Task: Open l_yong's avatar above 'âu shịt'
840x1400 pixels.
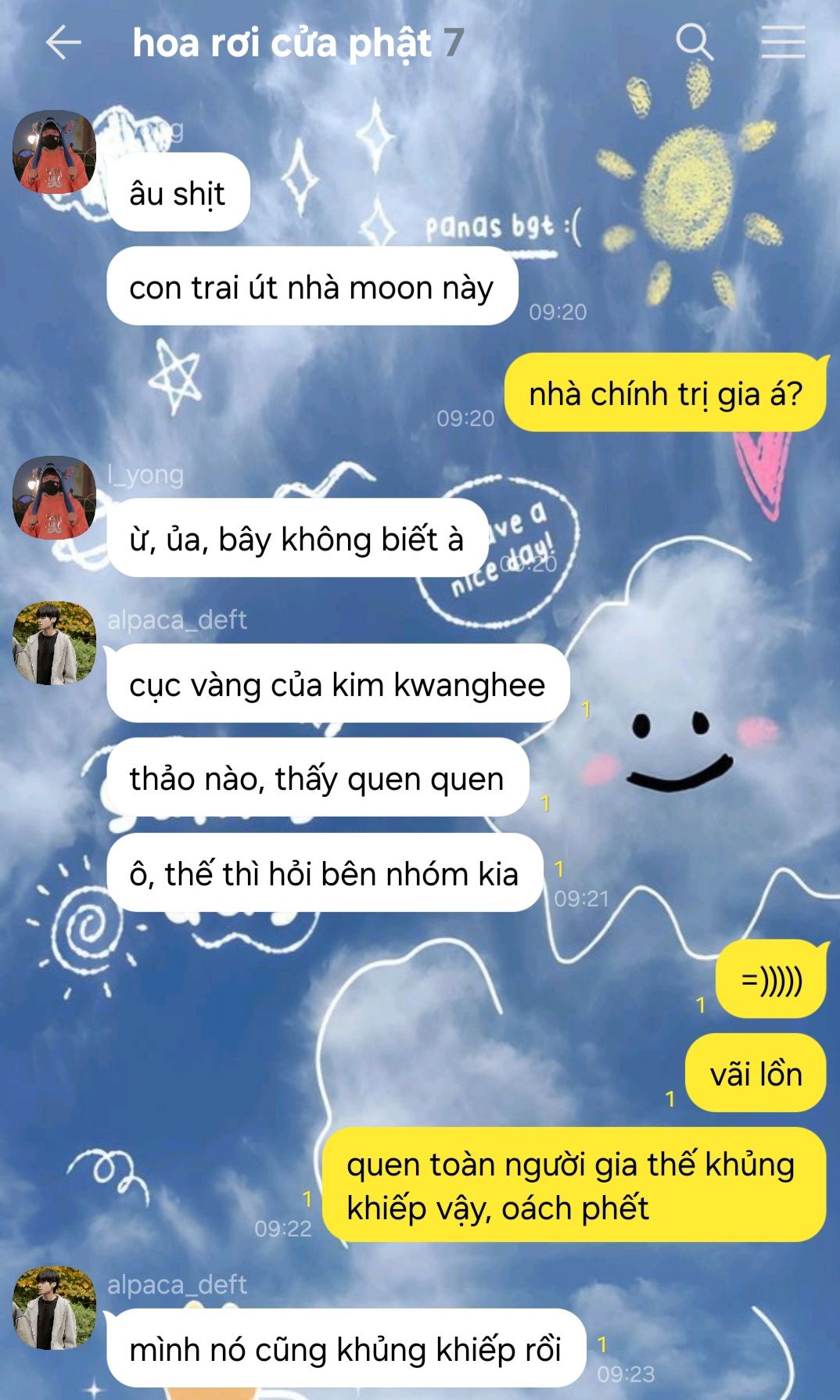Action: coord(54,152)
